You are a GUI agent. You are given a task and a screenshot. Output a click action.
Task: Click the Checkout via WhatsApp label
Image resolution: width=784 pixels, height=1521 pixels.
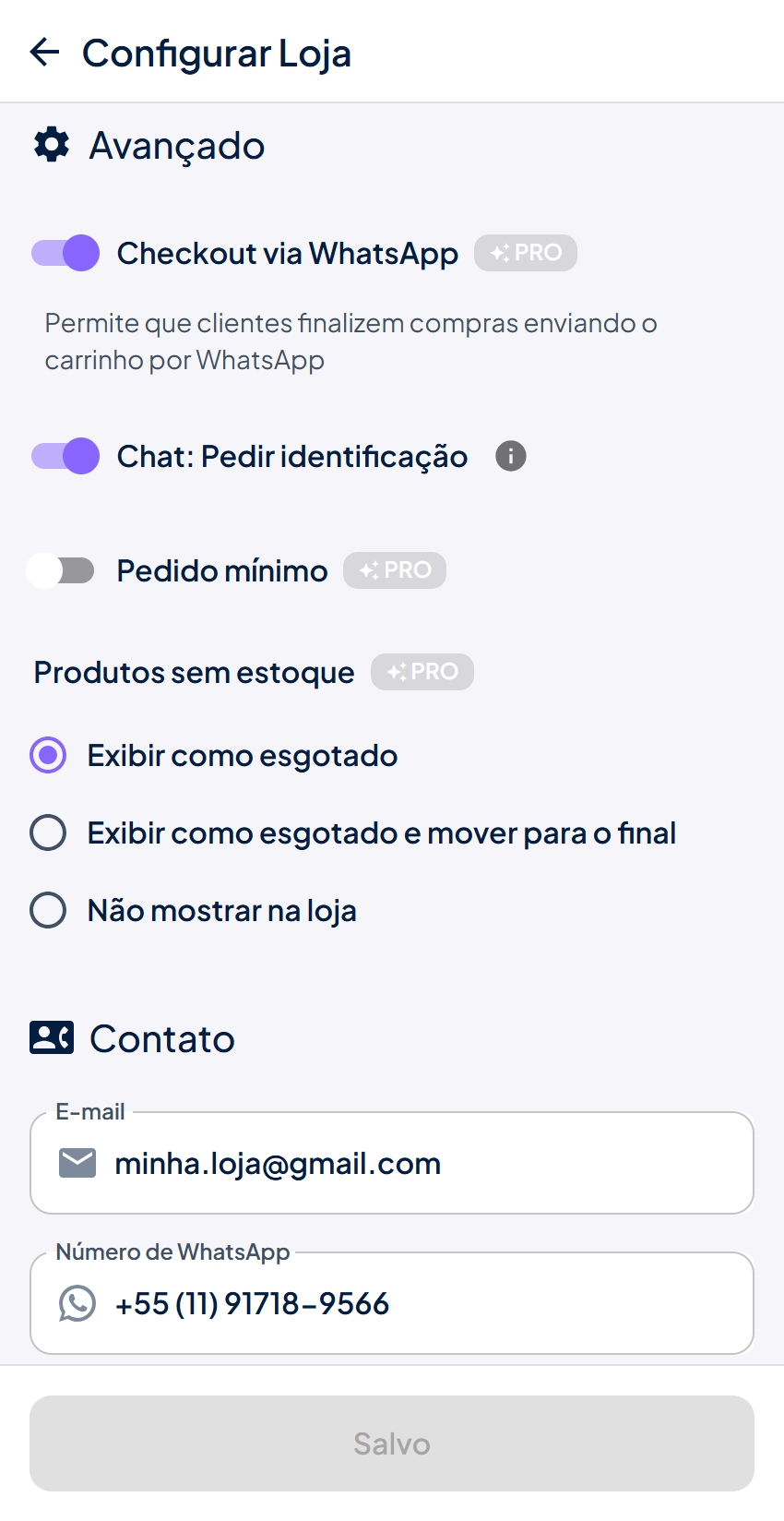click(287, 253)
